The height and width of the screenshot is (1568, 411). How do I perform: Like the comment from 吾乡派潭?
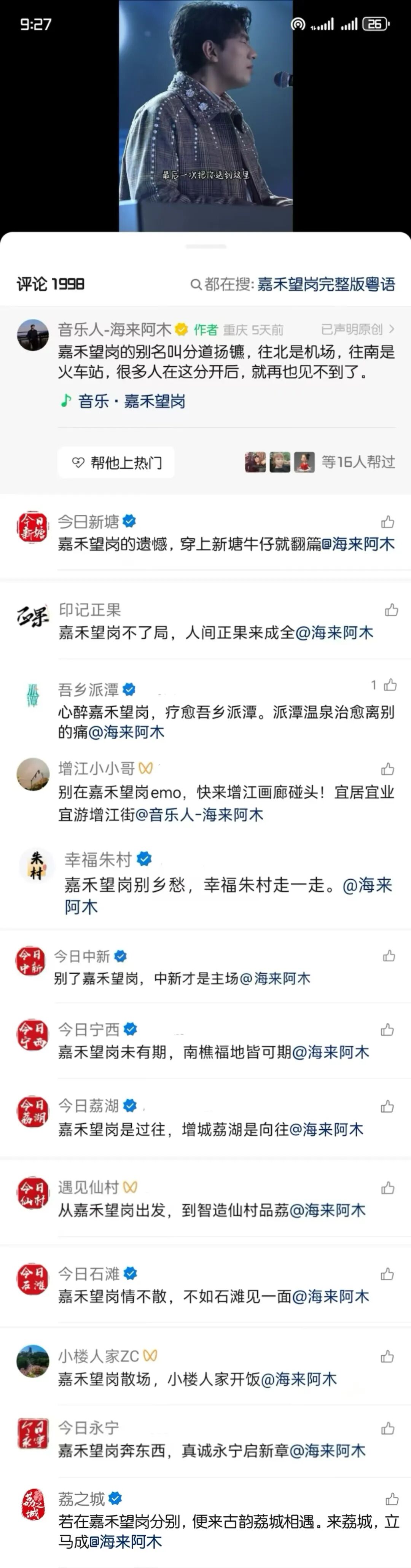click(390, 685)
